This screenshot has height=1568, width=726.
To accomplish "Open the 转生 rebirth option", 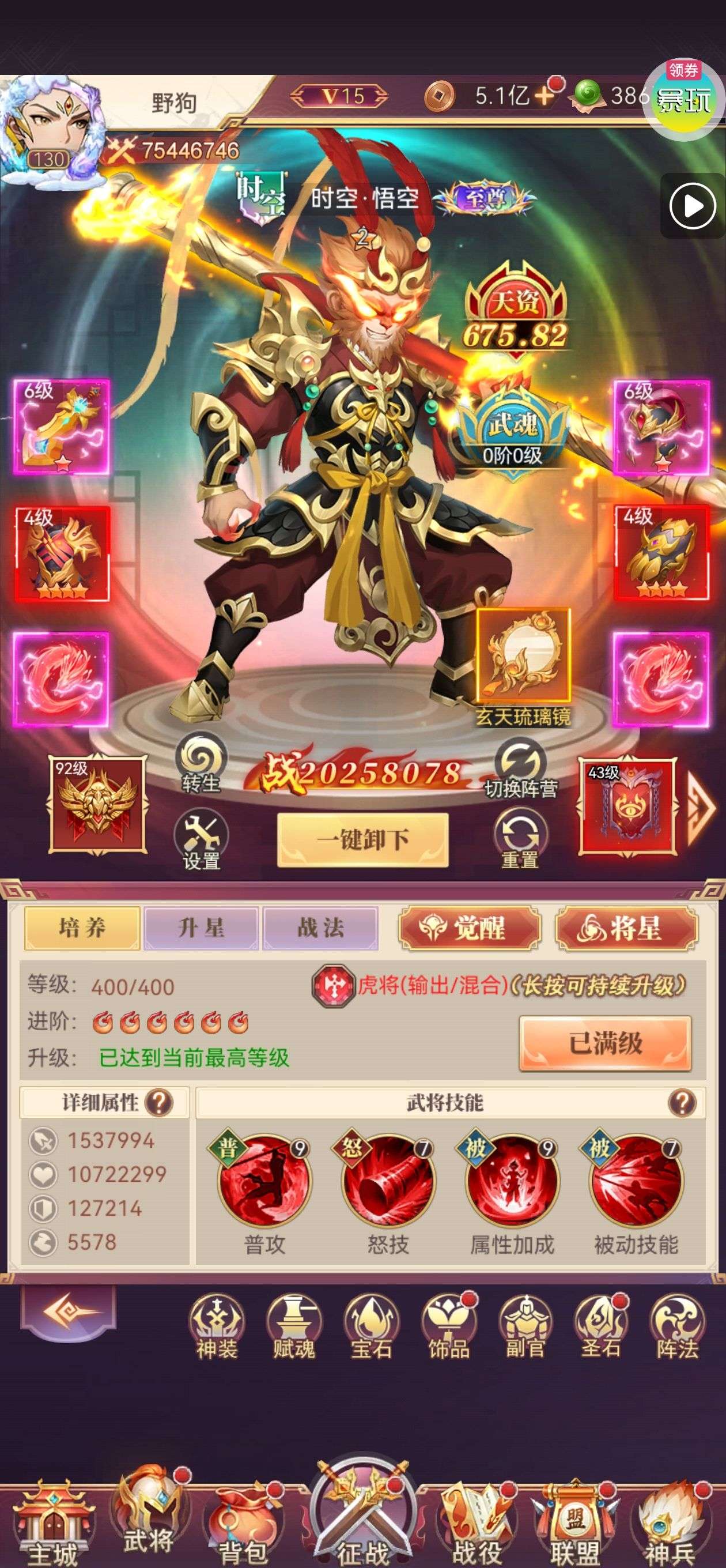I will [201, 764].
